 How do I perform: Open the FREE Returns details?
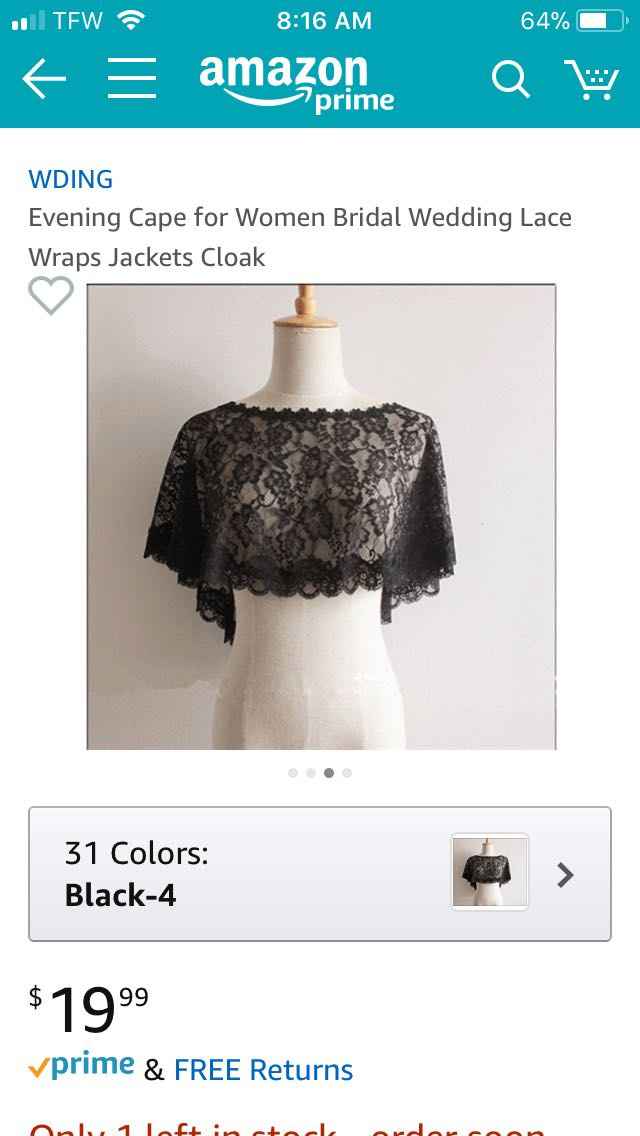(x=263, y=1069)
